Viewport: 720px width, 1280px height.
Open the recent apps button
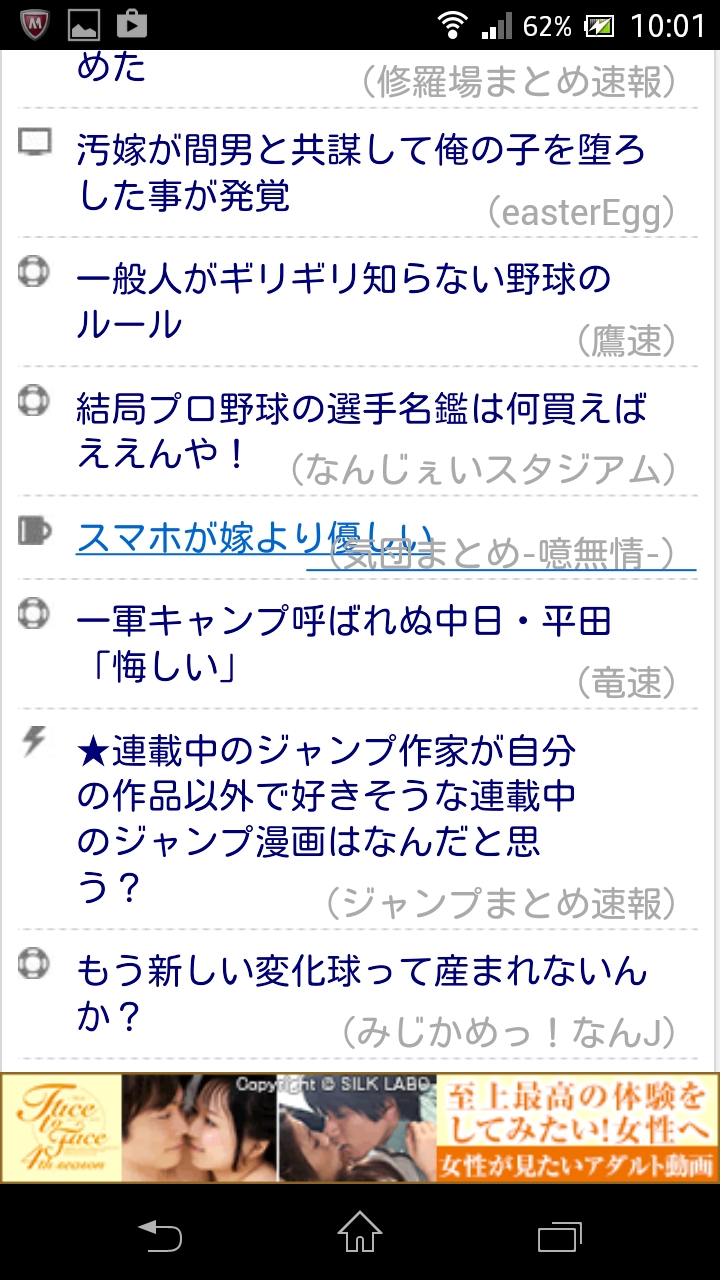click(x=560, y=1234)
